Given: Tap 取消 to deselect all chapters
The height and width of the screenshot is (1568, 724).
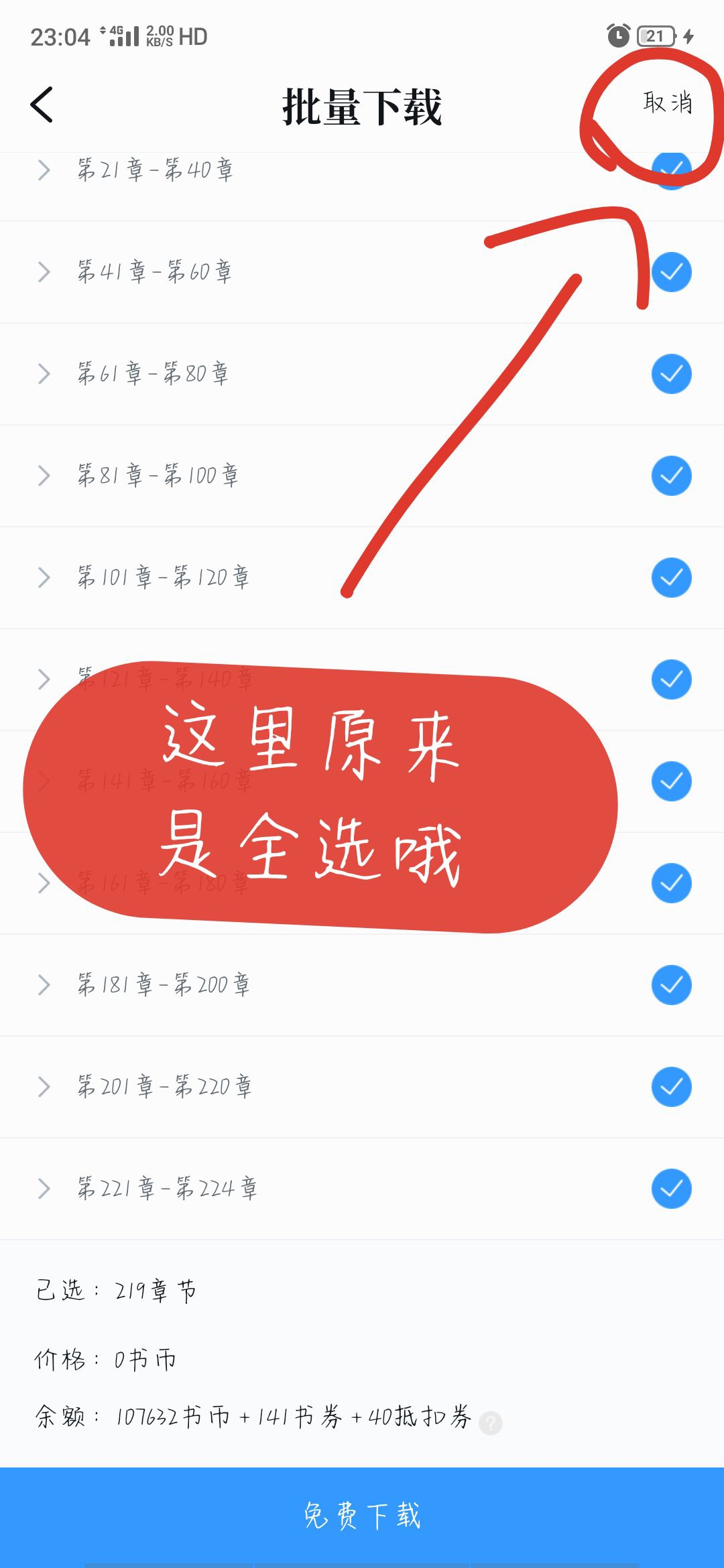Looking at the screenshot, I should 668,103.
